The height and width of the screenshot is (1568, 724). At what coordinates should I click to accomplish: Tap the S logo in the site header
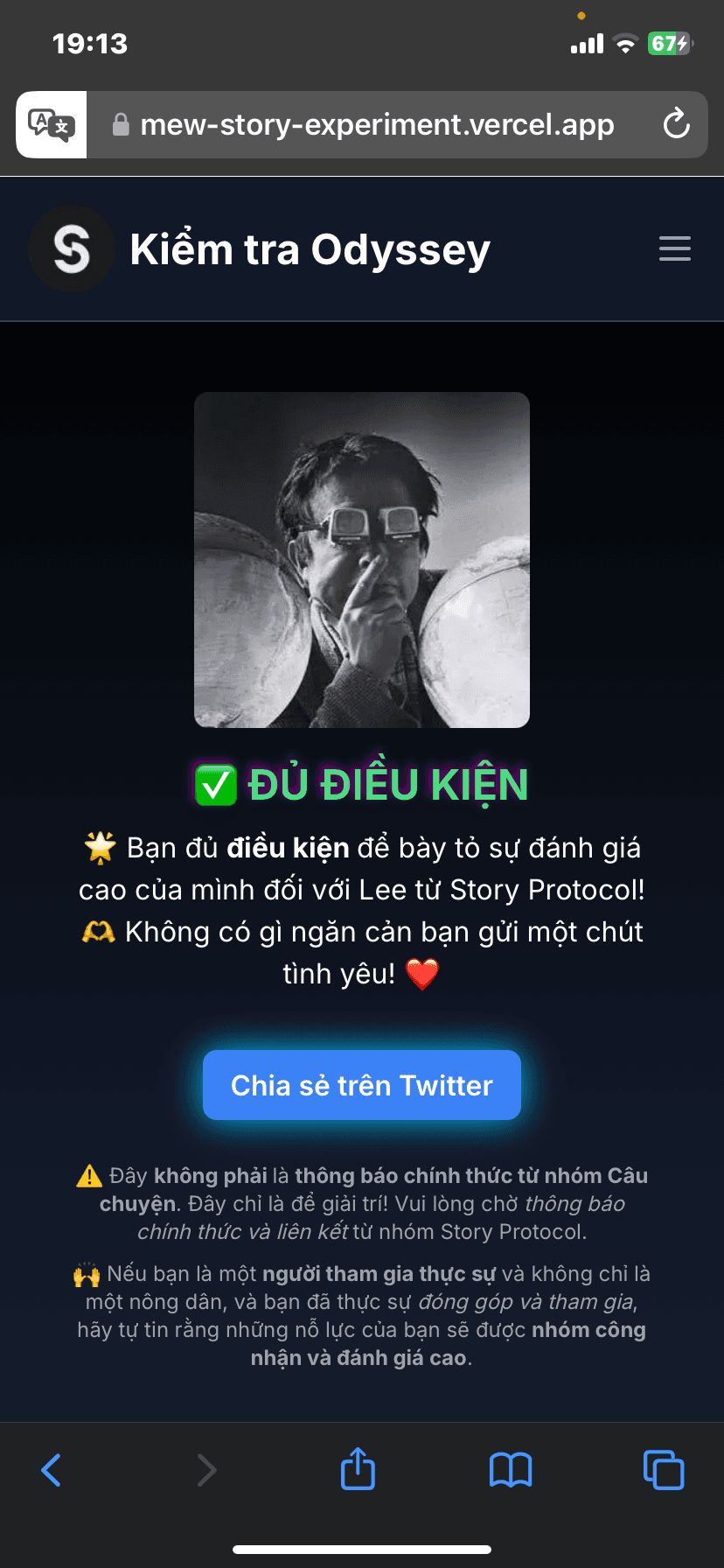pyautogui.click(x=72, y=249)
